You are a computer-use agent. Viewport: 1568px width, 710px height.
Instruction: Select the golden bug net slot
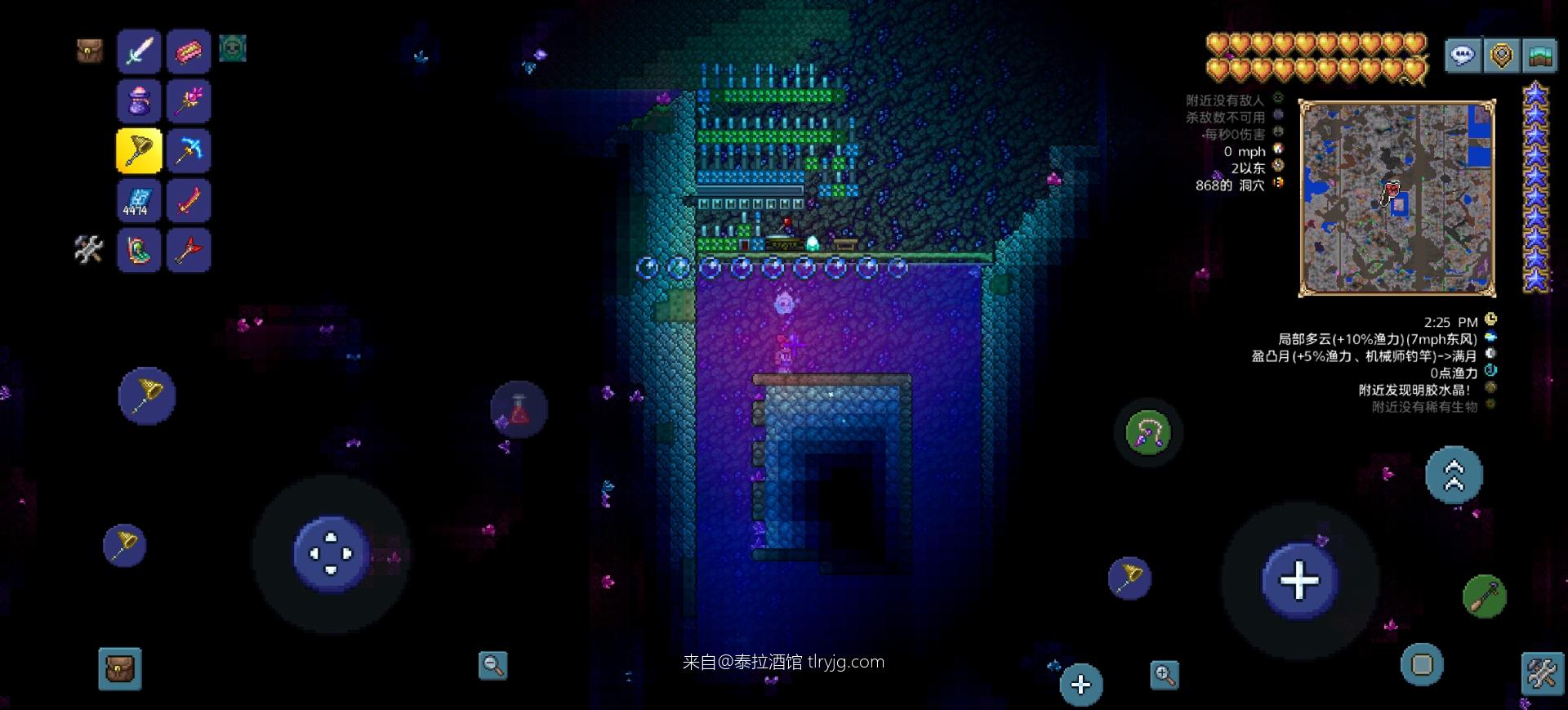[139, 150]
